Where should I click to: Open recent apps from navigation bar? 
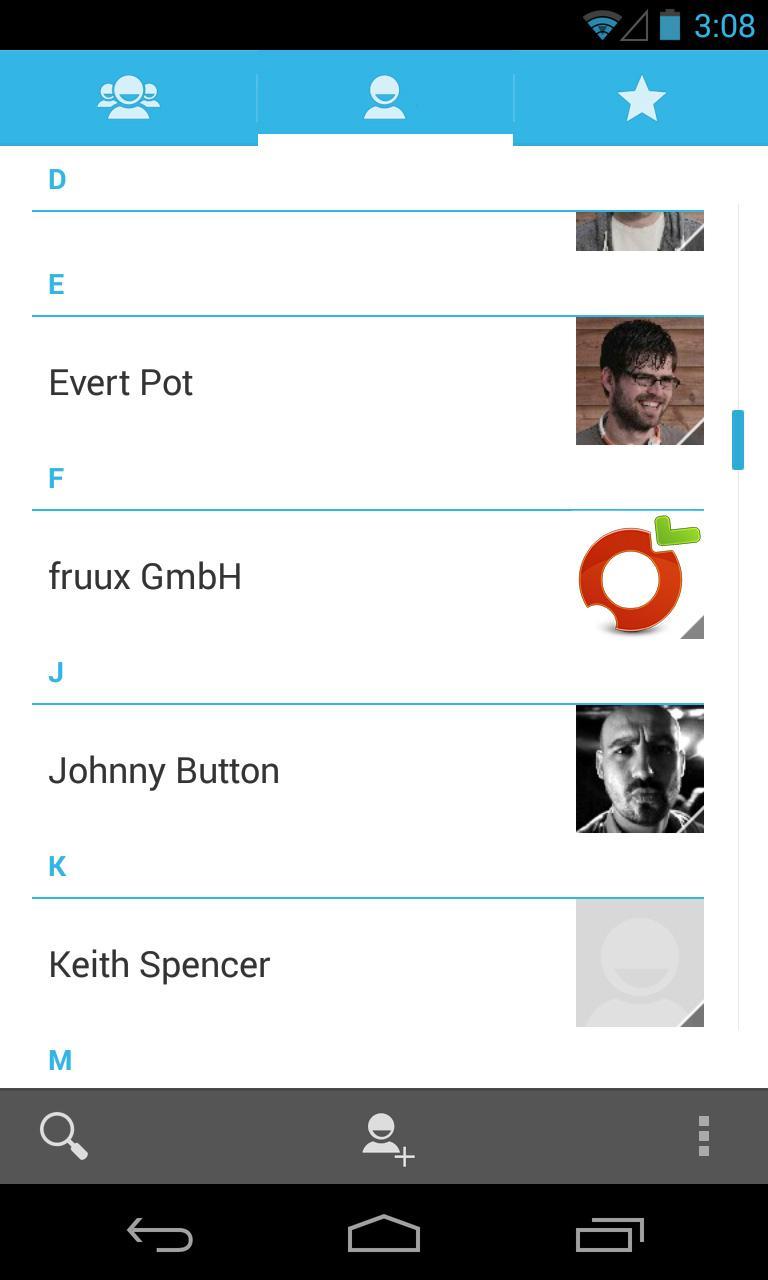(x=609, y=1236)
